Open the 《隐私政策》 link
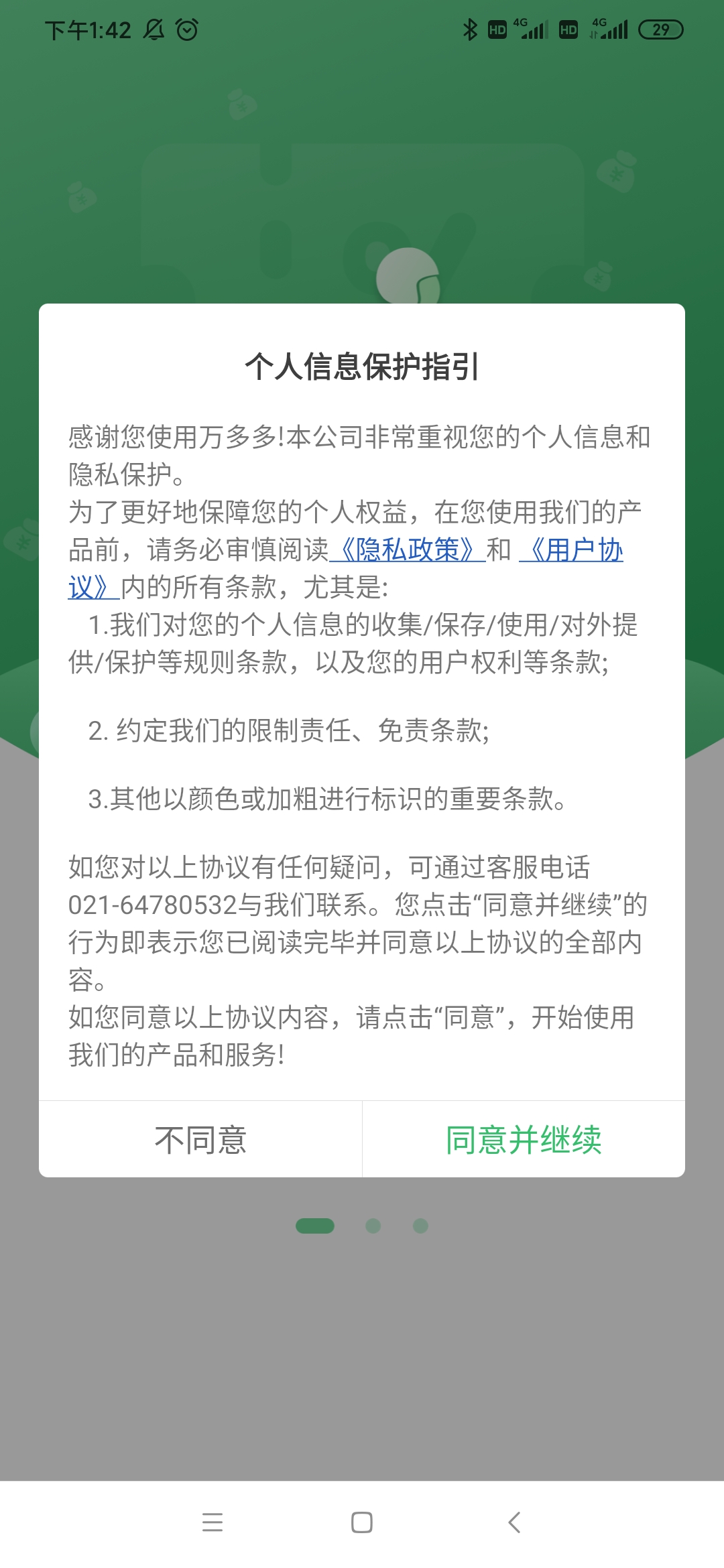Viewport: 724px width, 1568px height. pos(407,550)
